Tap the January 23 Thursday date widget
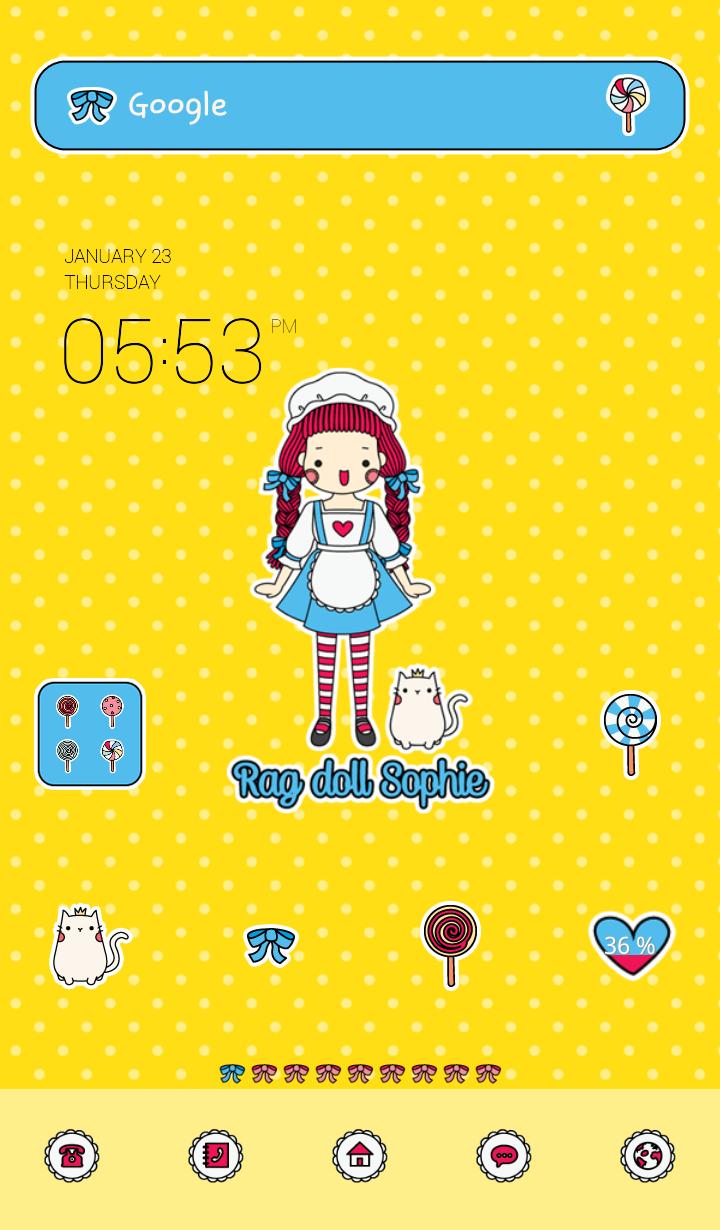The height and width of the screenshot is (1230, 720). pyautogui.click(x=117, y=267)
